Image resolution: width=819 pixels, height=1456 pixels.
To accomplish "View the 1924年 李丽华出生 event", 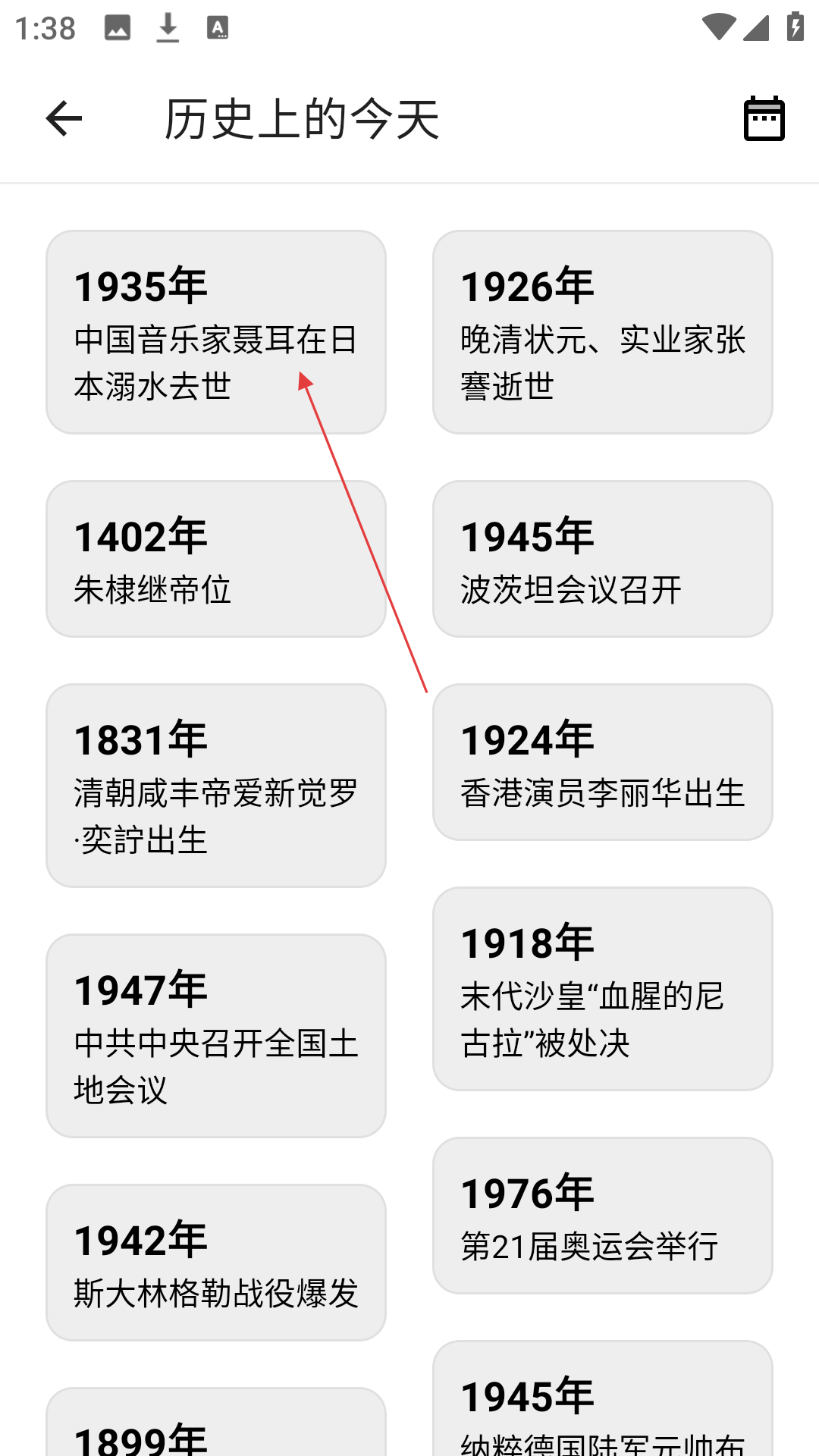I will [603, 762].
